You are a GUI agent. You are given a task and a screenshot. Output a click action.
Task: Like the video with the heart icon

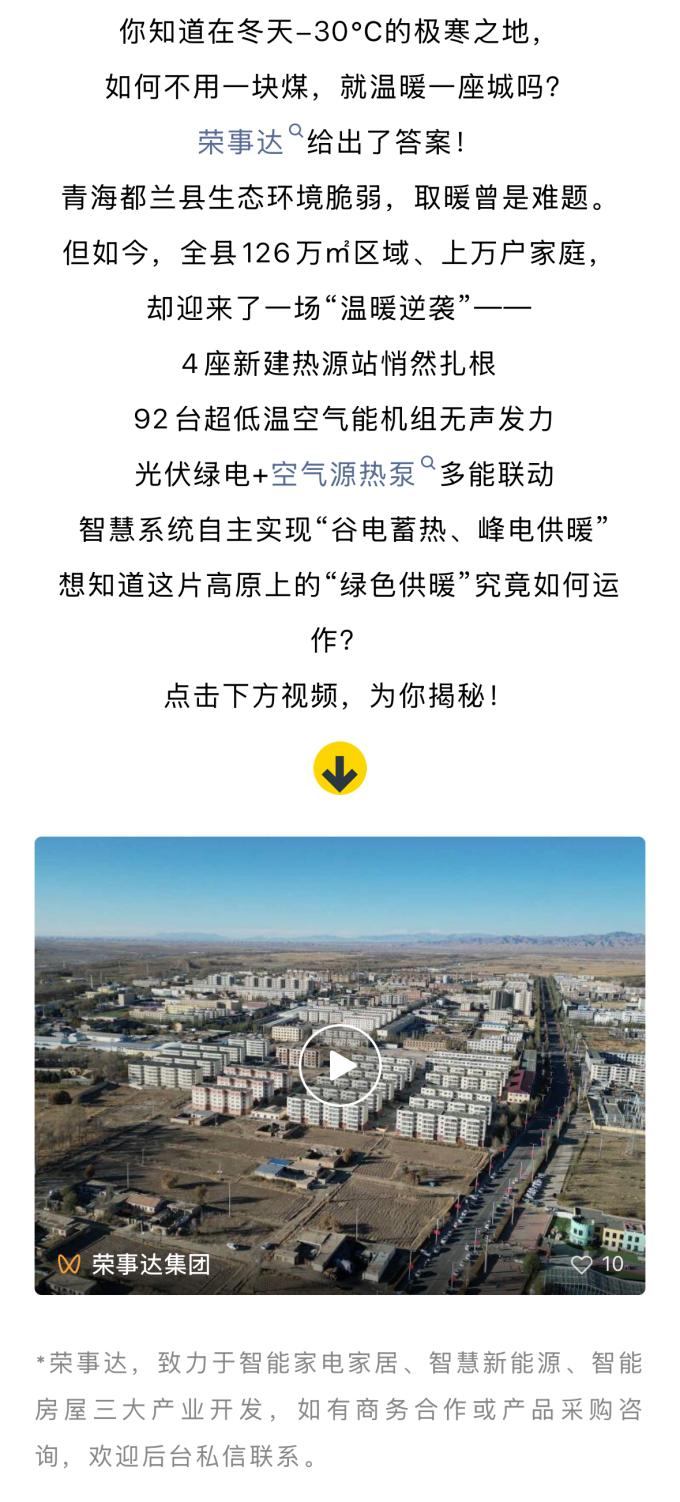(x=582, y=1264)
